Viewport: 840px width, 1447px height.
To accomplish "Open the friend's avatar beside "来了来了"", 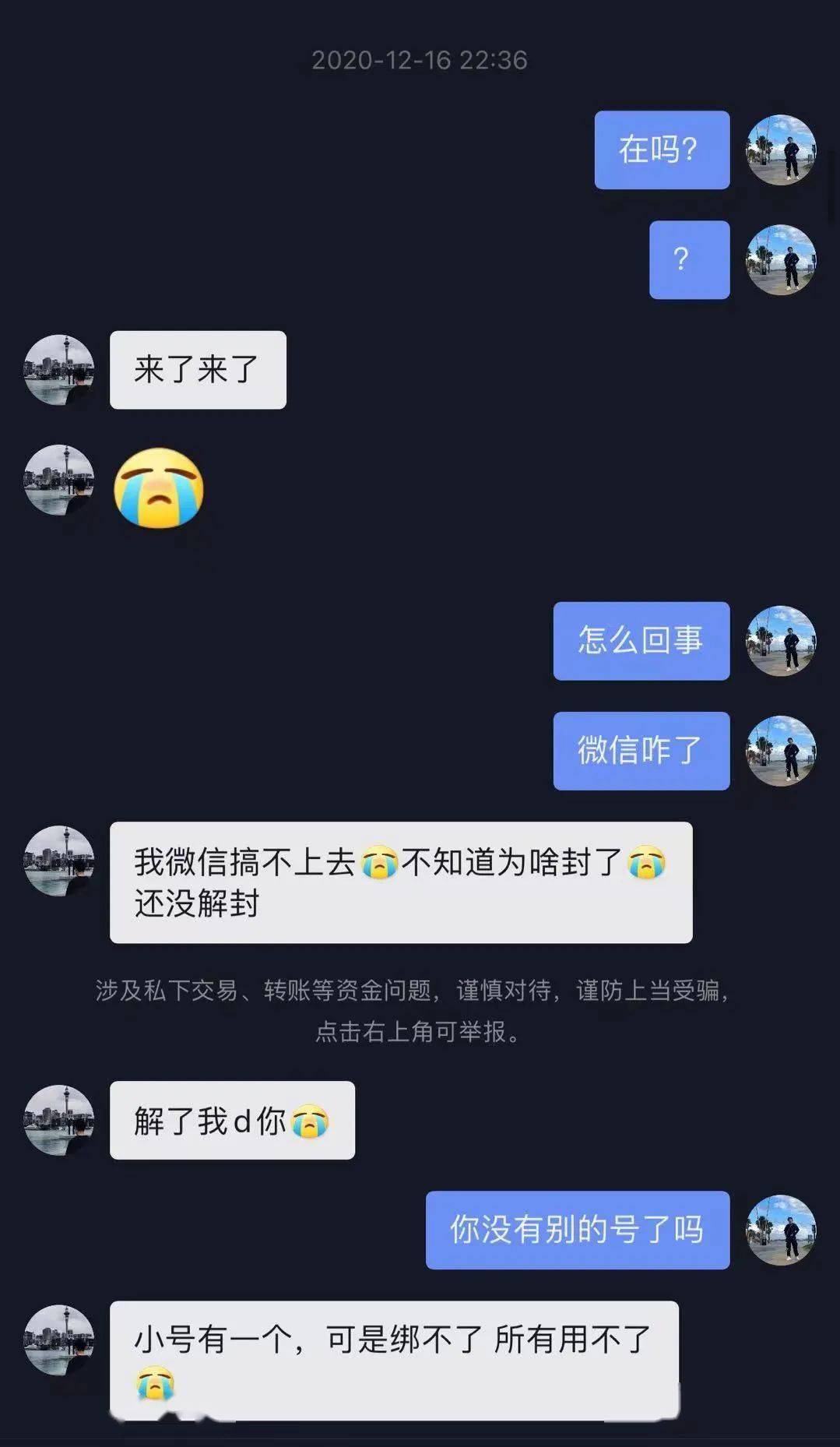I will pyautogui.click(x=61, y=369).
